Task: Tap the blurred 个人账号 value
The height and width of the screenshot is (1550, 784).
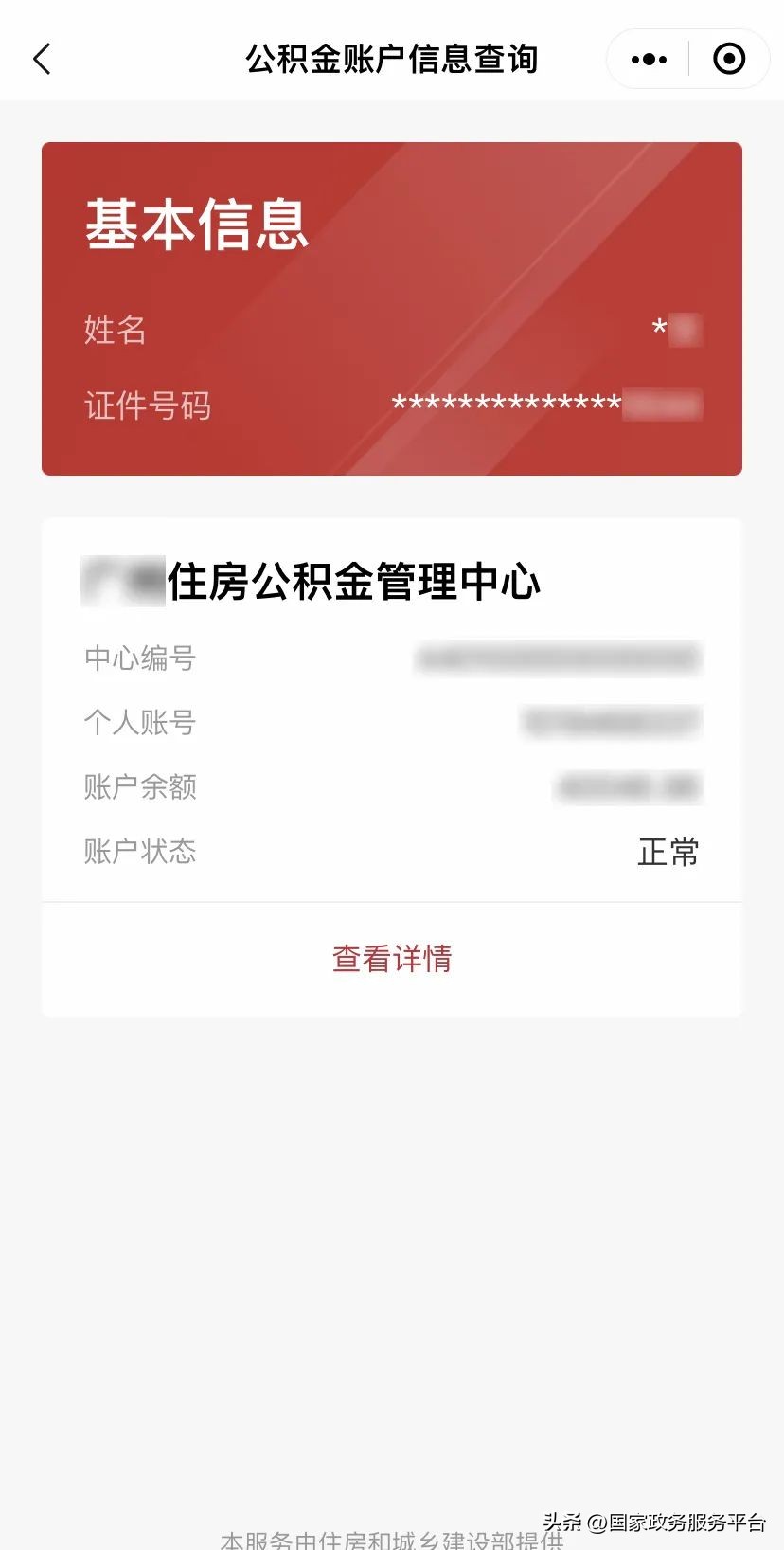Action: 611,722
